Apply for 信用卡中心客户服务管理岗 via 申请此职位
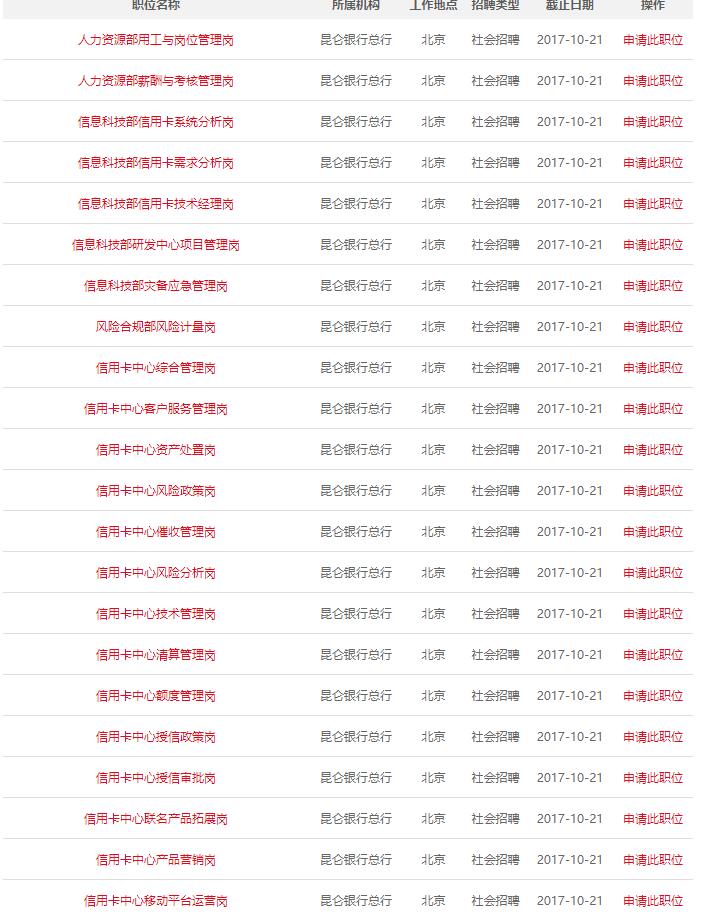The width and height of the screenshot is (703, 919). [652, 409]
